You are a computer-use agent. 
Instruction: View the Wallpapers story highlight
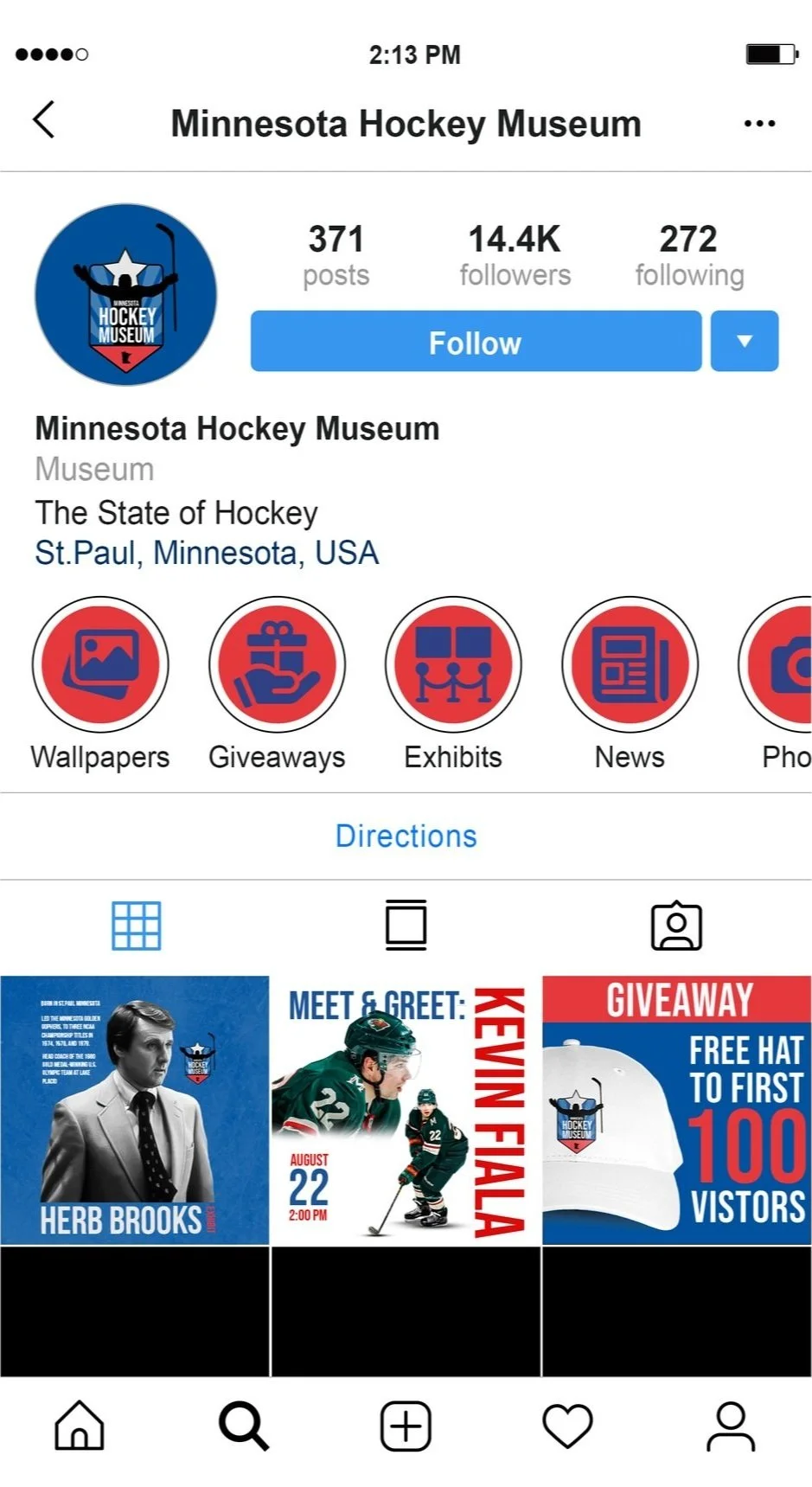(x=100, y=664)
